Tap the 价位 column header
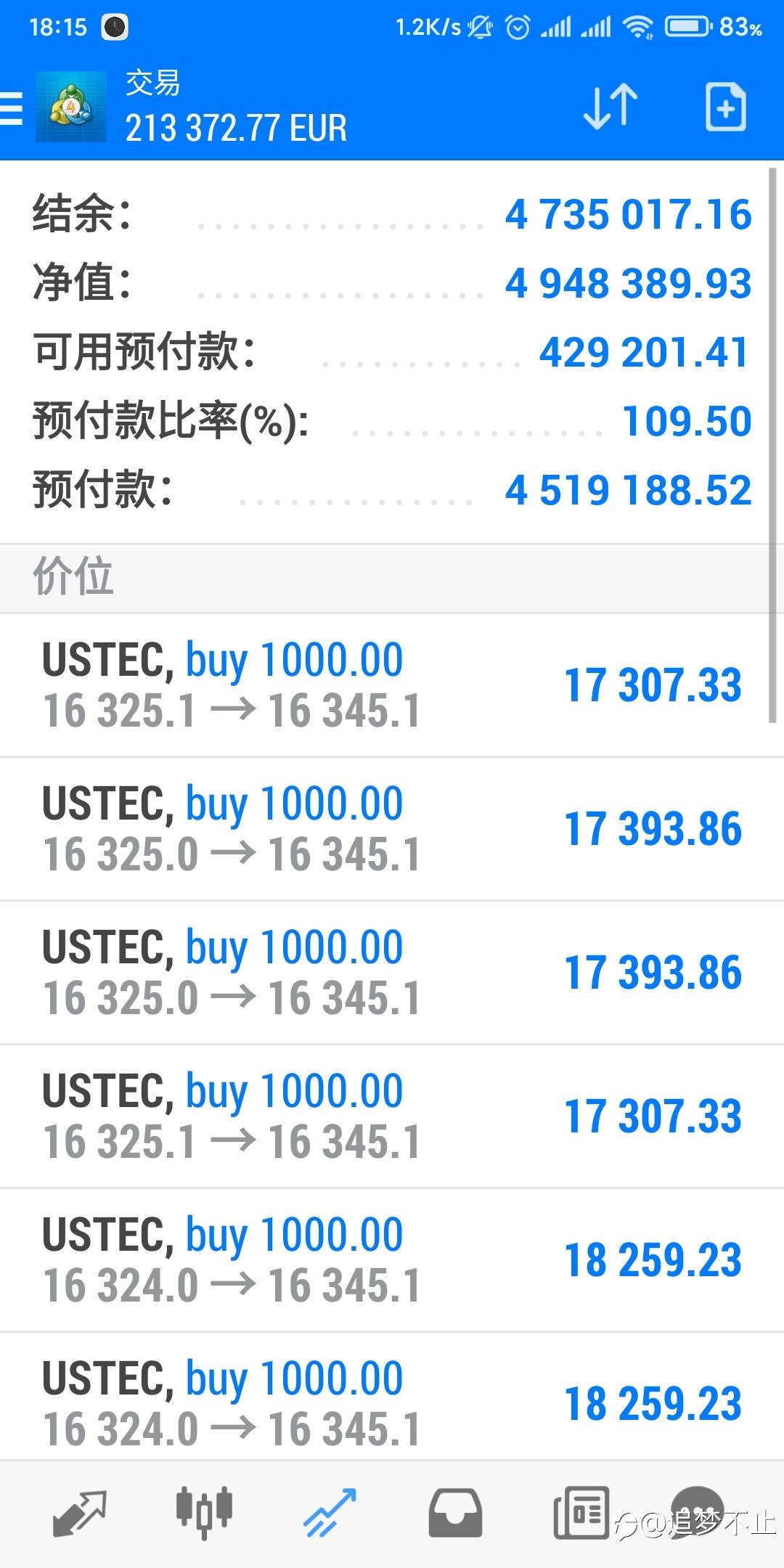 (x=73, y=576)
